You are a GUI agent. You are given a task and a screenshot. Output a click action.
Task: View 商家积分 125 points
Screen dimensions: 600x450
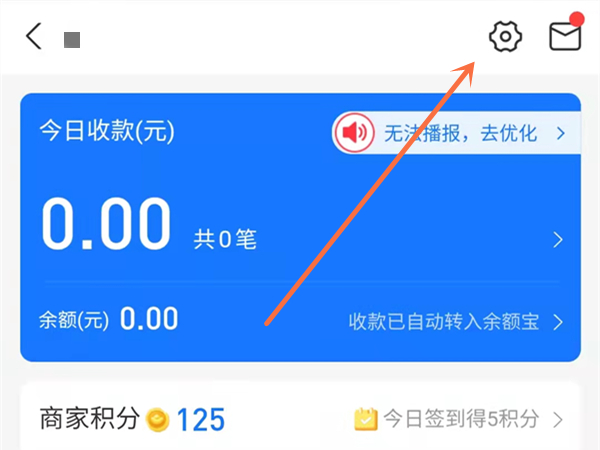[132, 419]
